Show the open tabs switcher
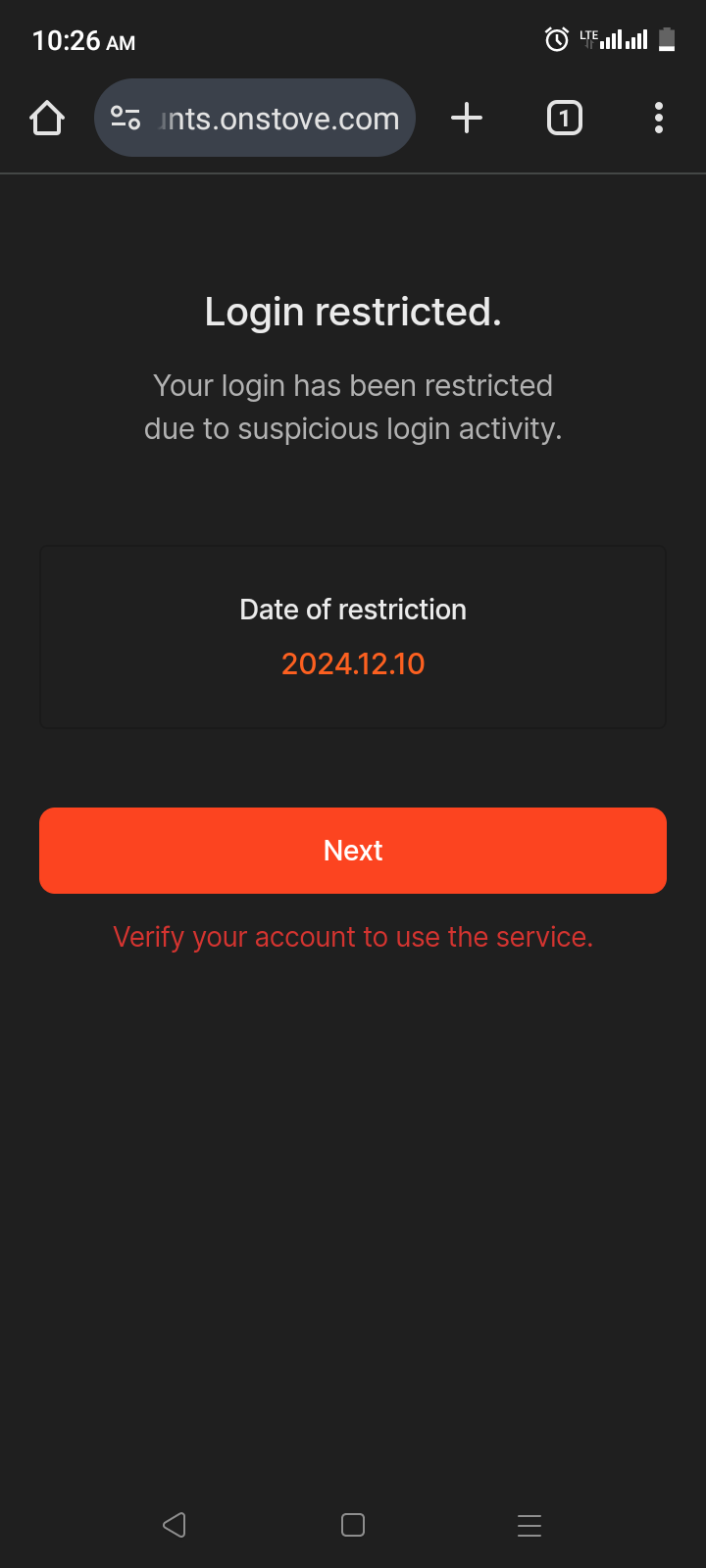This screenshot has height=1568, width=706. (564, 119)
